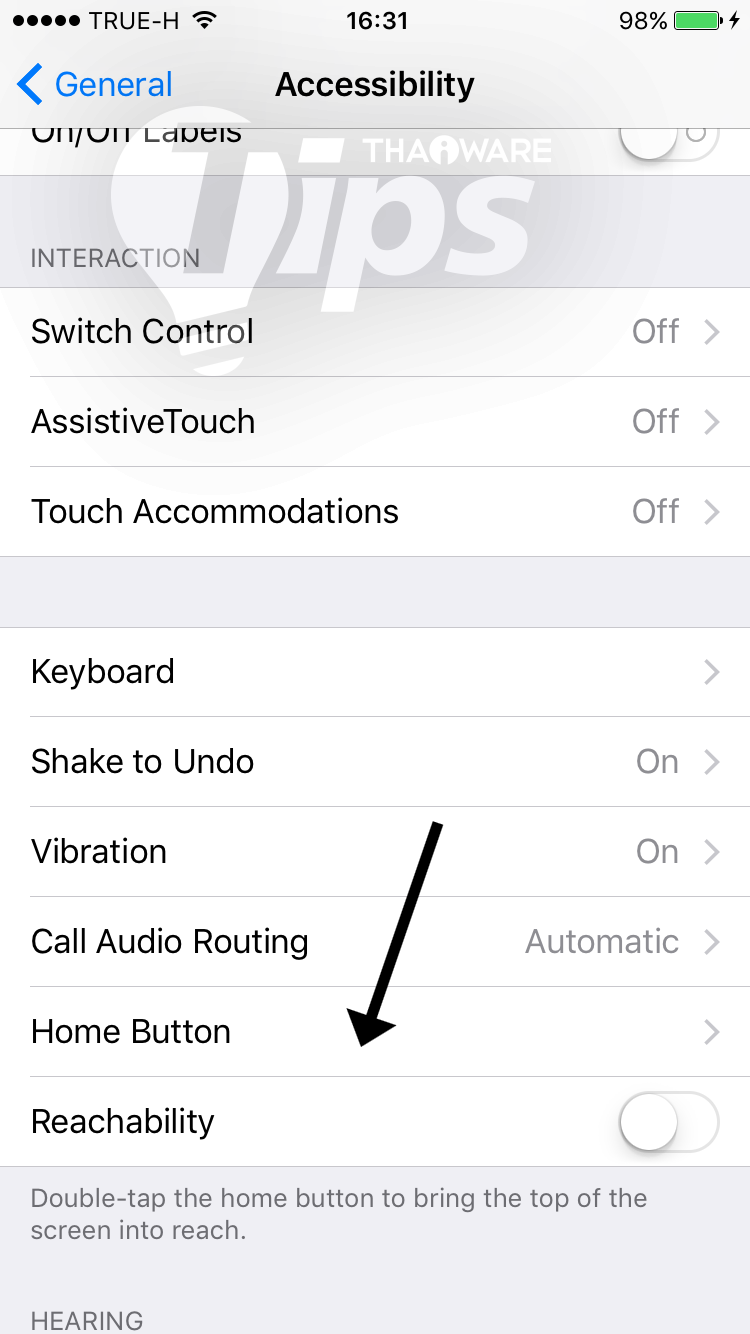Open Call Audio Routing options

coord(375,942)
